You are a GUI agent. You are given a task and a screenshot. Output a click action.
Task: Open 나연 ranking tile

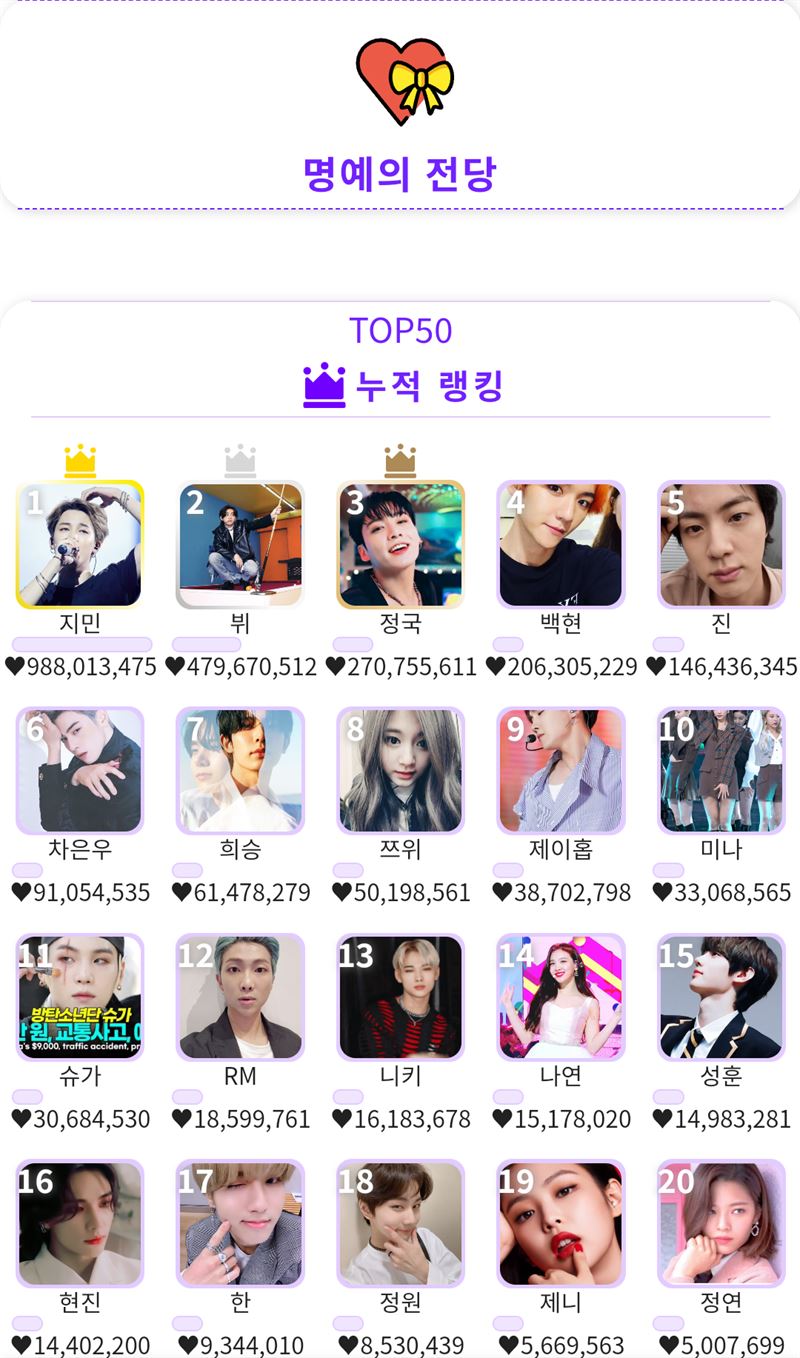pos(561,998)
